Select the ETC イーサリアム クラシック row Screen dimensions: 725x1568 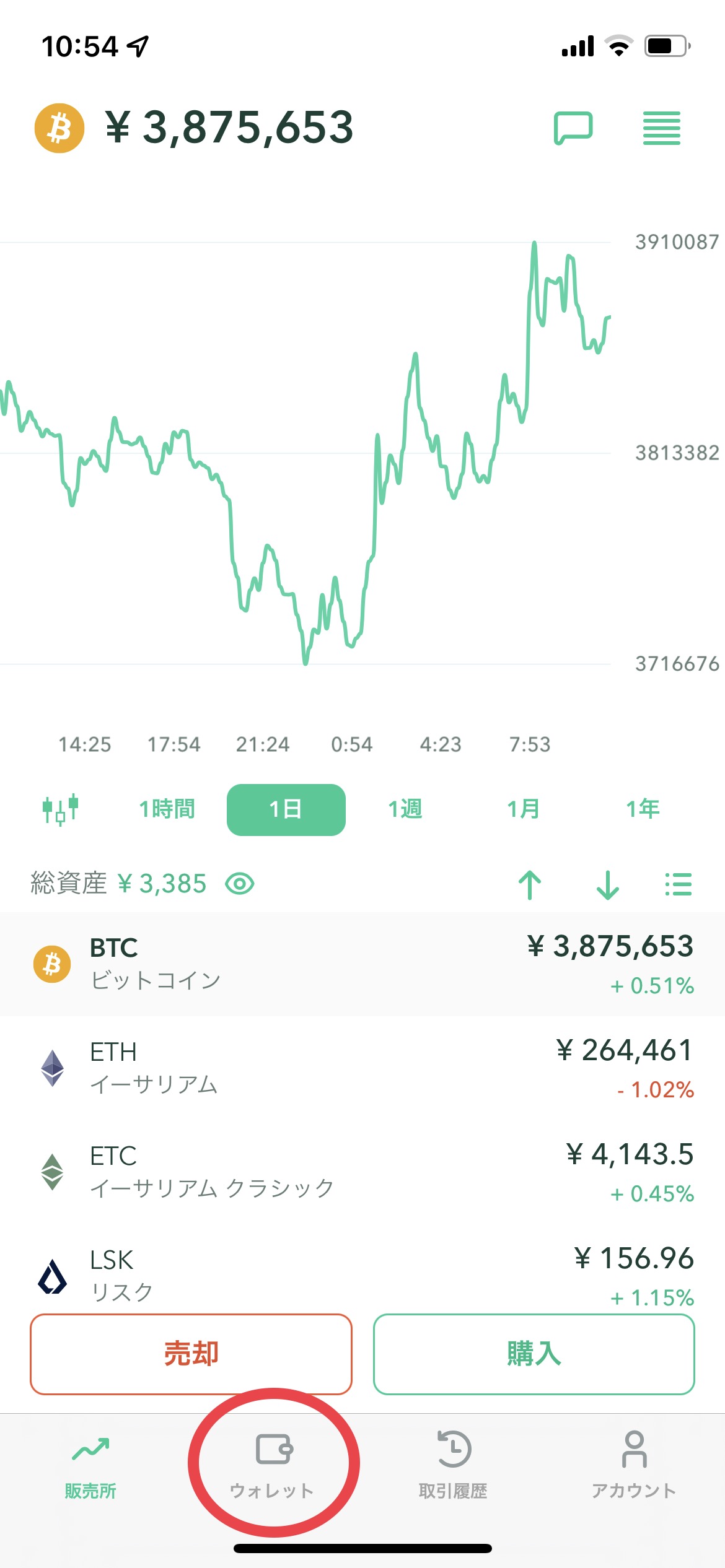362,1172
